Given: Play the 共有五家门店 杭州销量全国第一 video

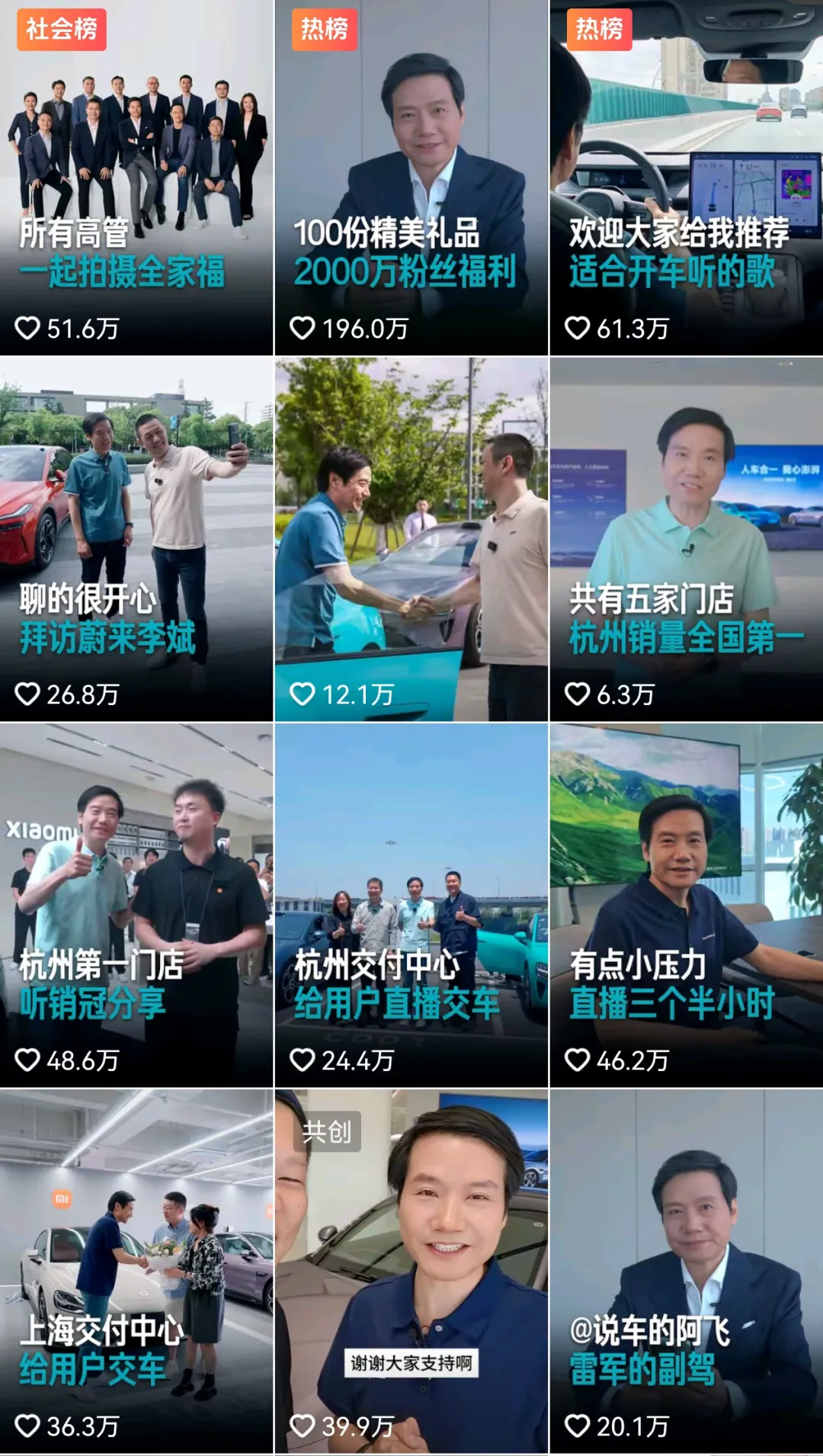Looking at the screenshot, I should (686, 538).
